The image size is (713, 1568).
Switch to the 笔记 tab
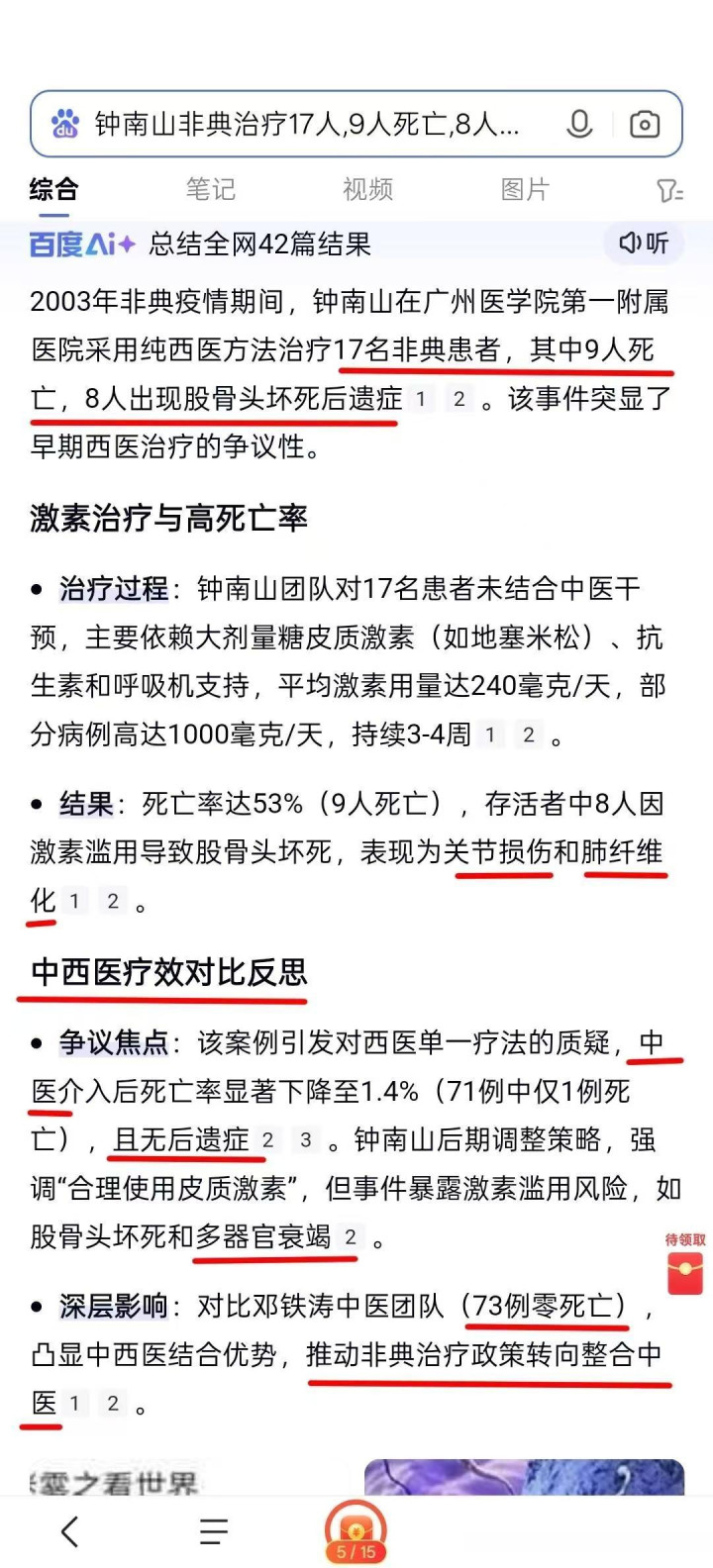[211, 189]
